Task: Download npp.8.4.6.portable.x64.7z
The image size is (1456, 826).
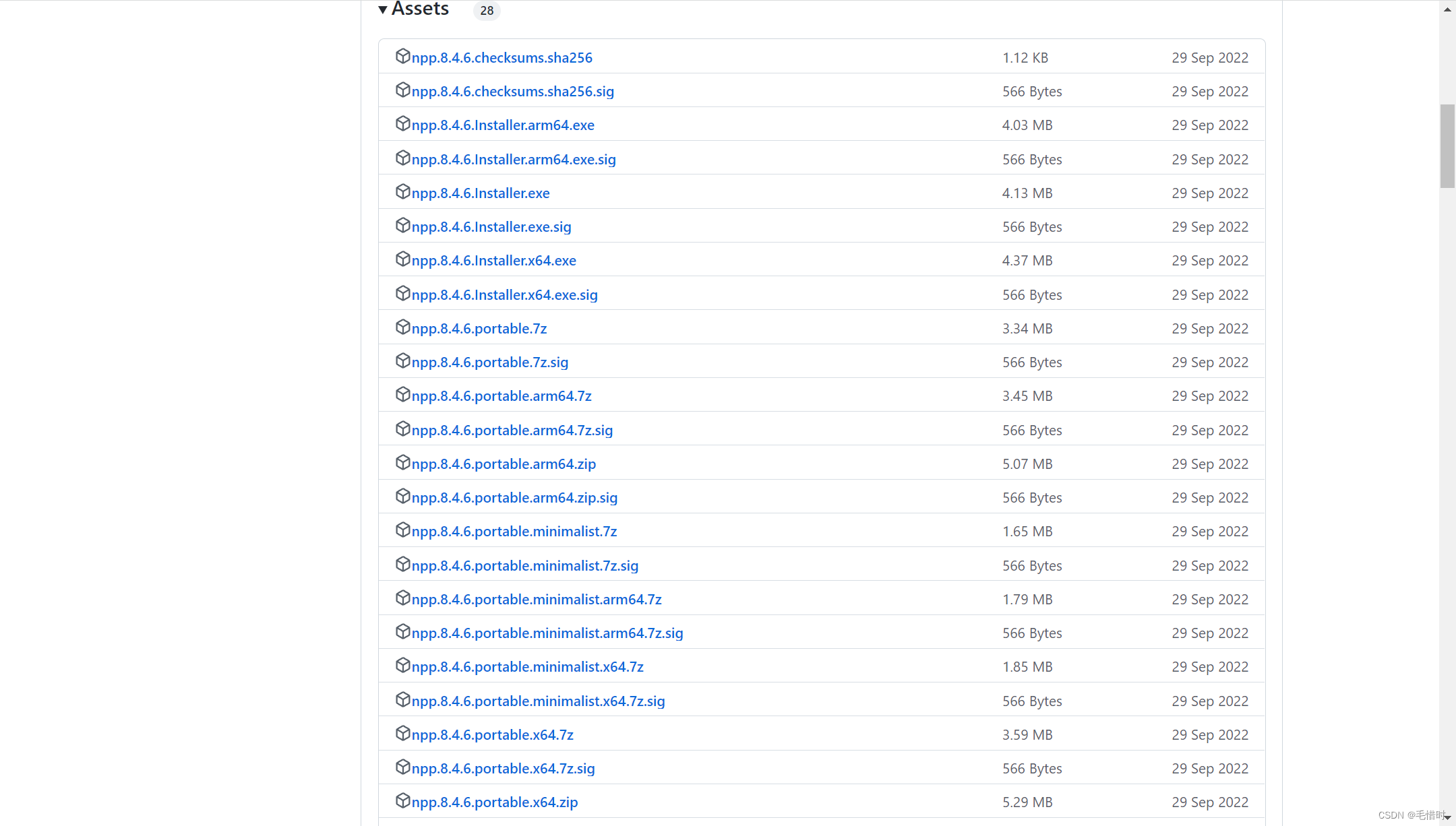Action: tap(493, 735)
